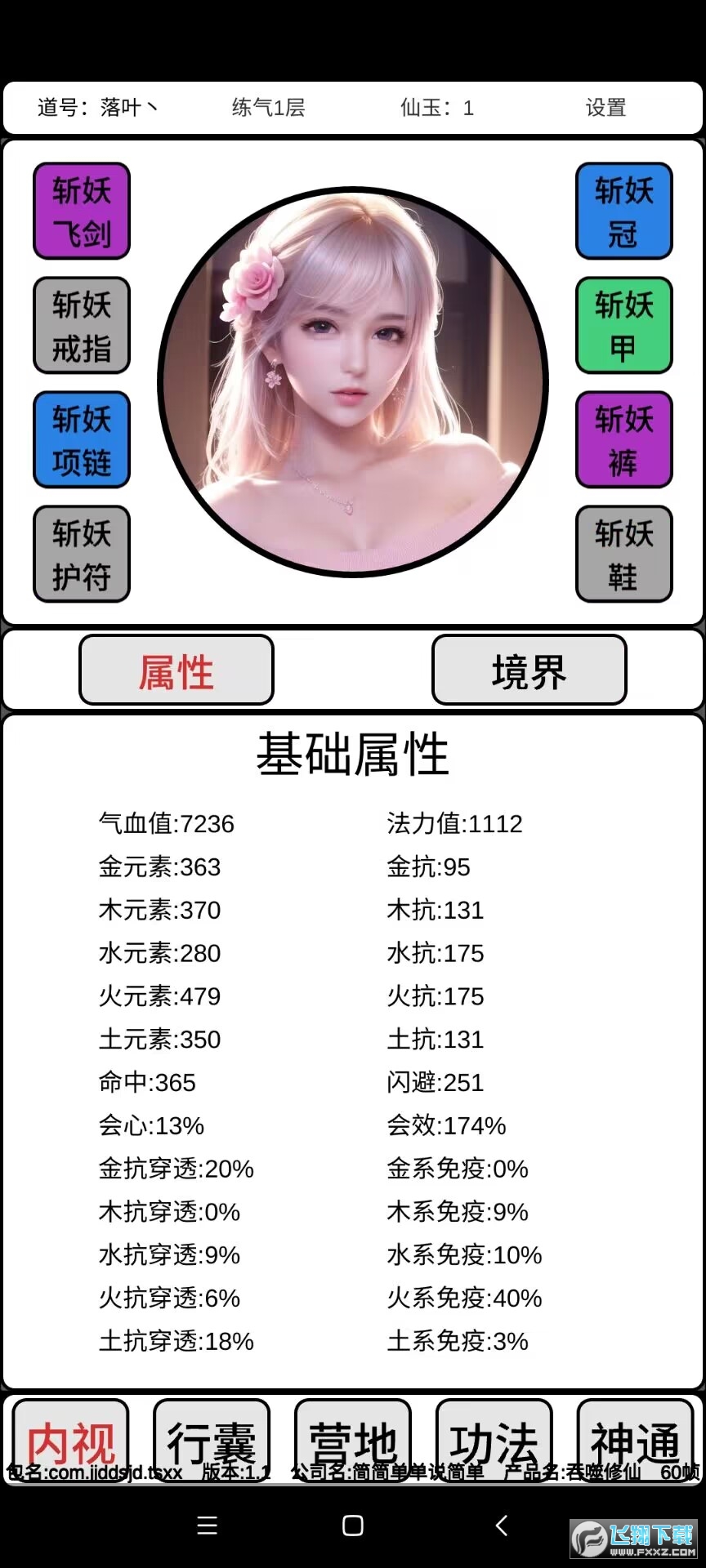Image resolution: width=706 pixels, height=1568 pixels.
Task: Select the 斩妖戒指 equipment slot
Action: 82,326
